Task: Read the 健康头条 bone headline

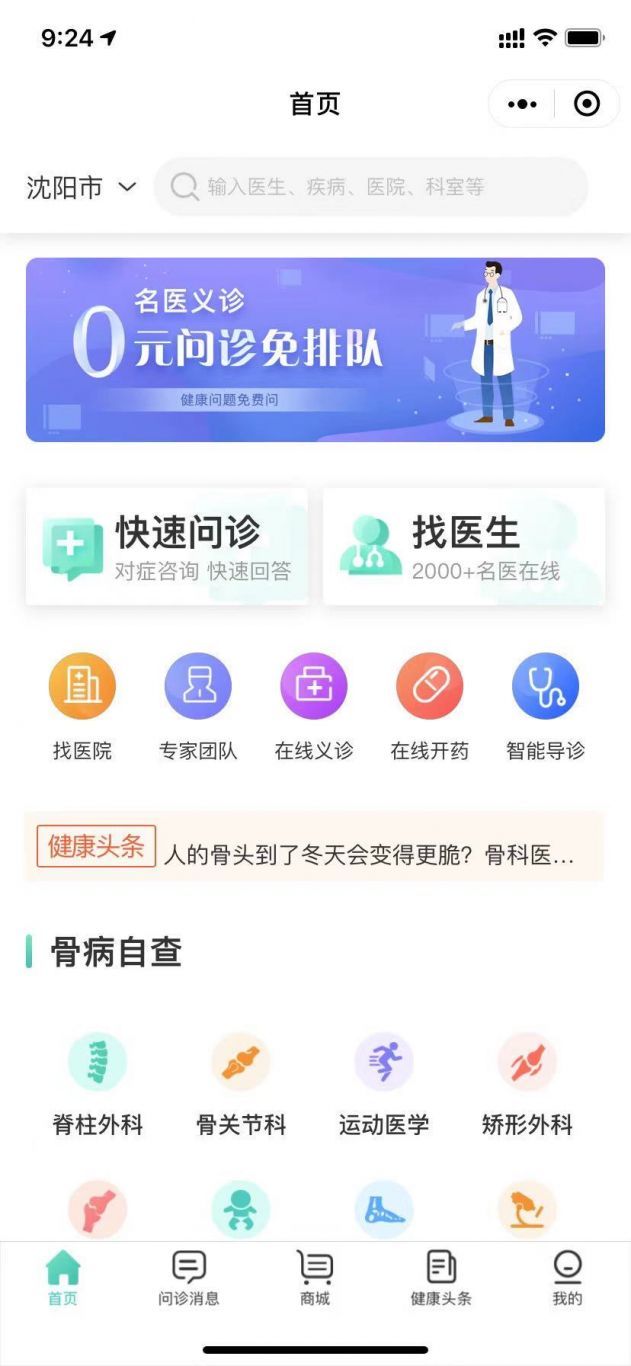Action: [x=368, y=856]
